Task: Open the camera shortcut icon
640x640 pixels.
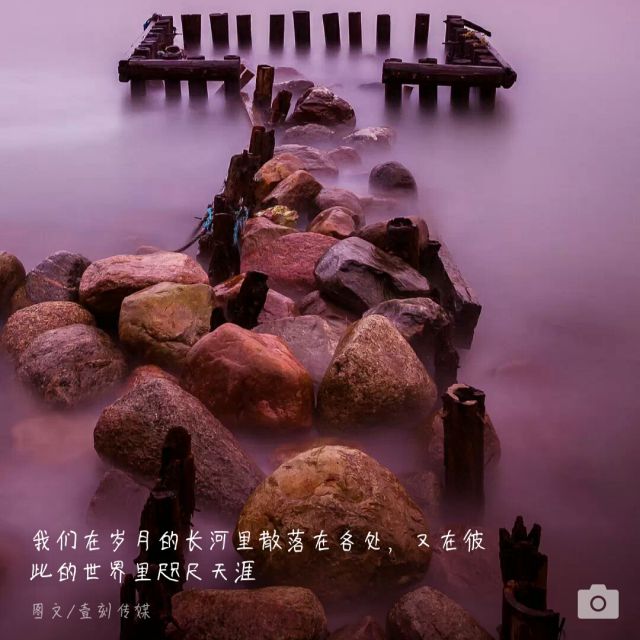Action: (598, 601)
